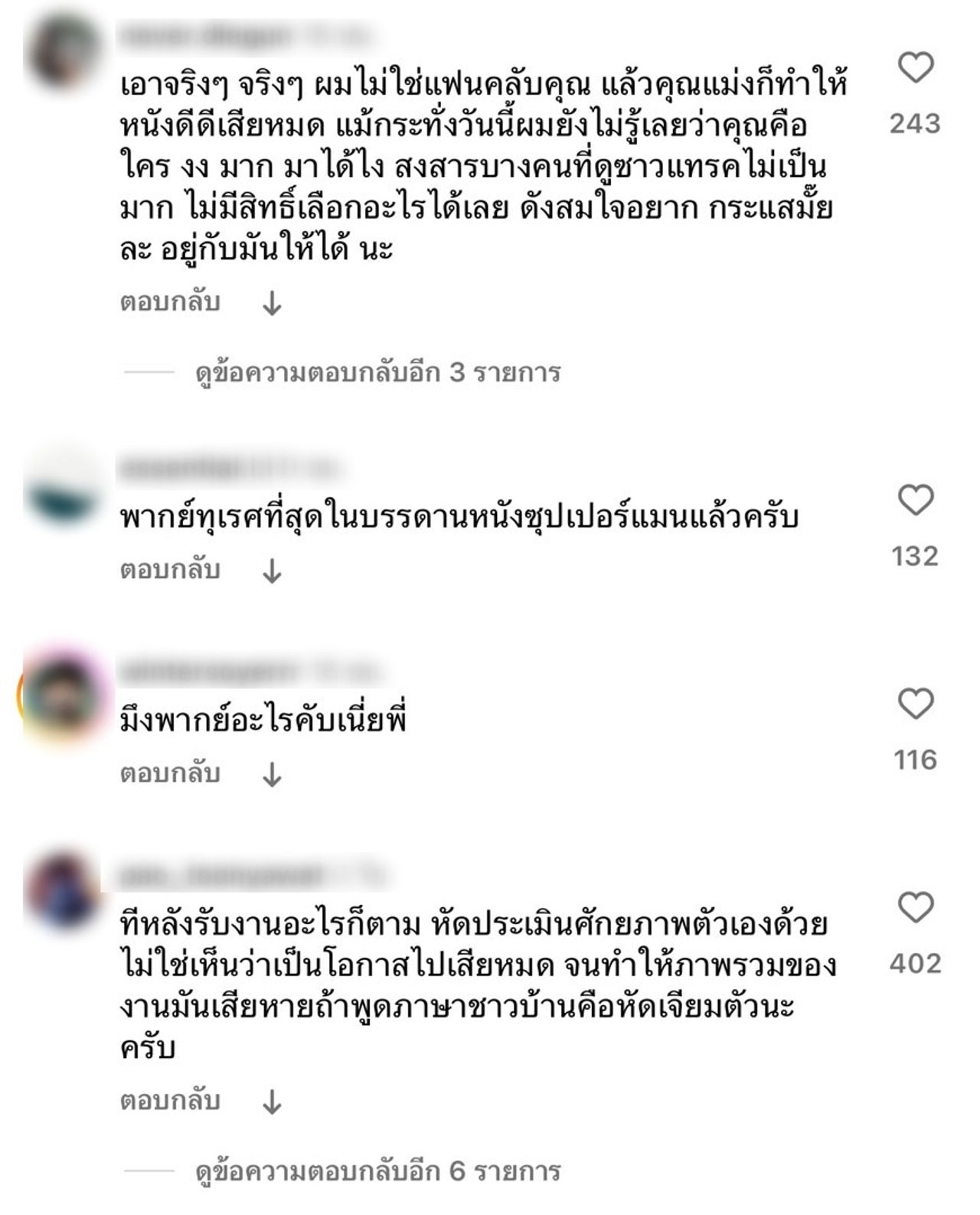The width and height of the screenshot is (980, 1215).
Task: Expand ดูข้อความตอบกลับอีก 3 รายการ
Action: 378,374
